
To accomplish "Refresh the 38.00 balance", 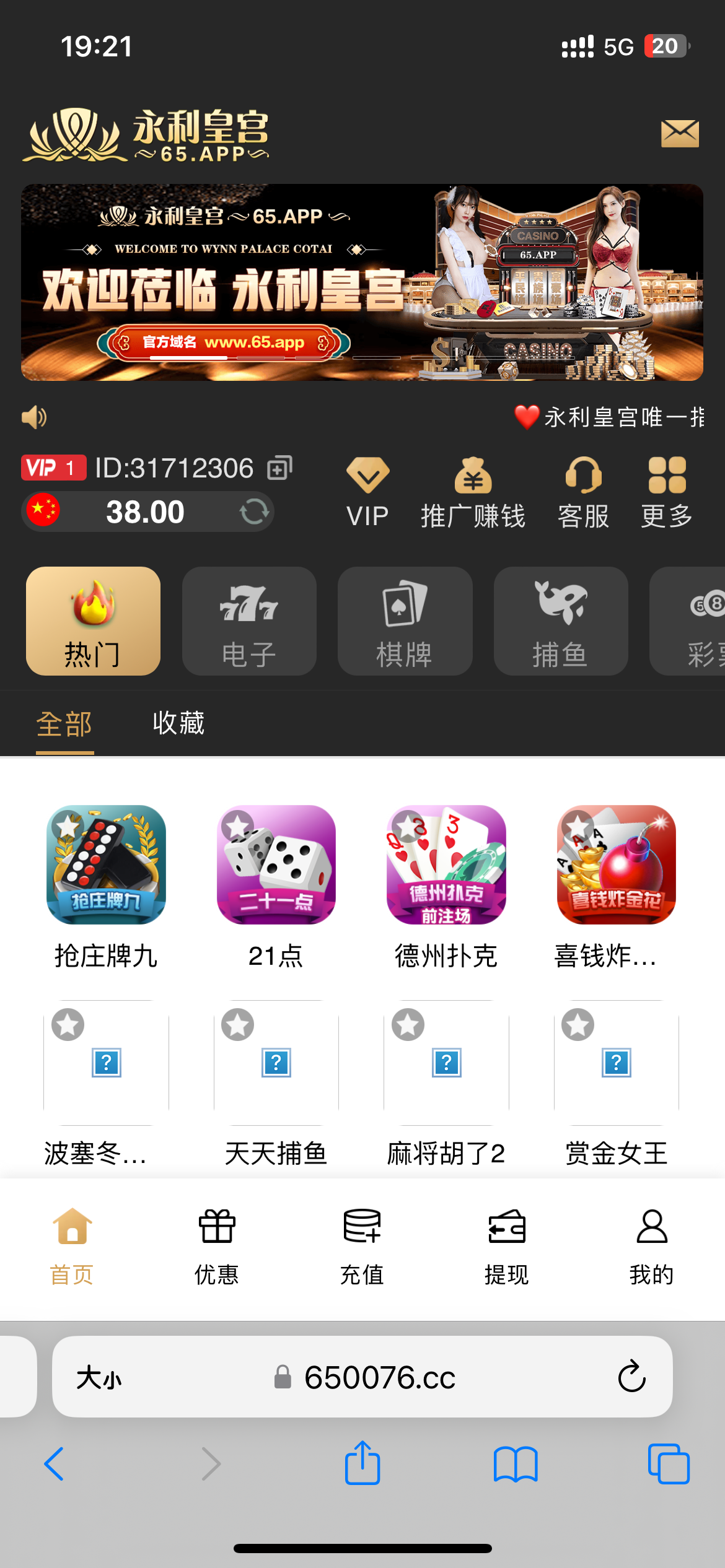I will click(x=254, y=512).
